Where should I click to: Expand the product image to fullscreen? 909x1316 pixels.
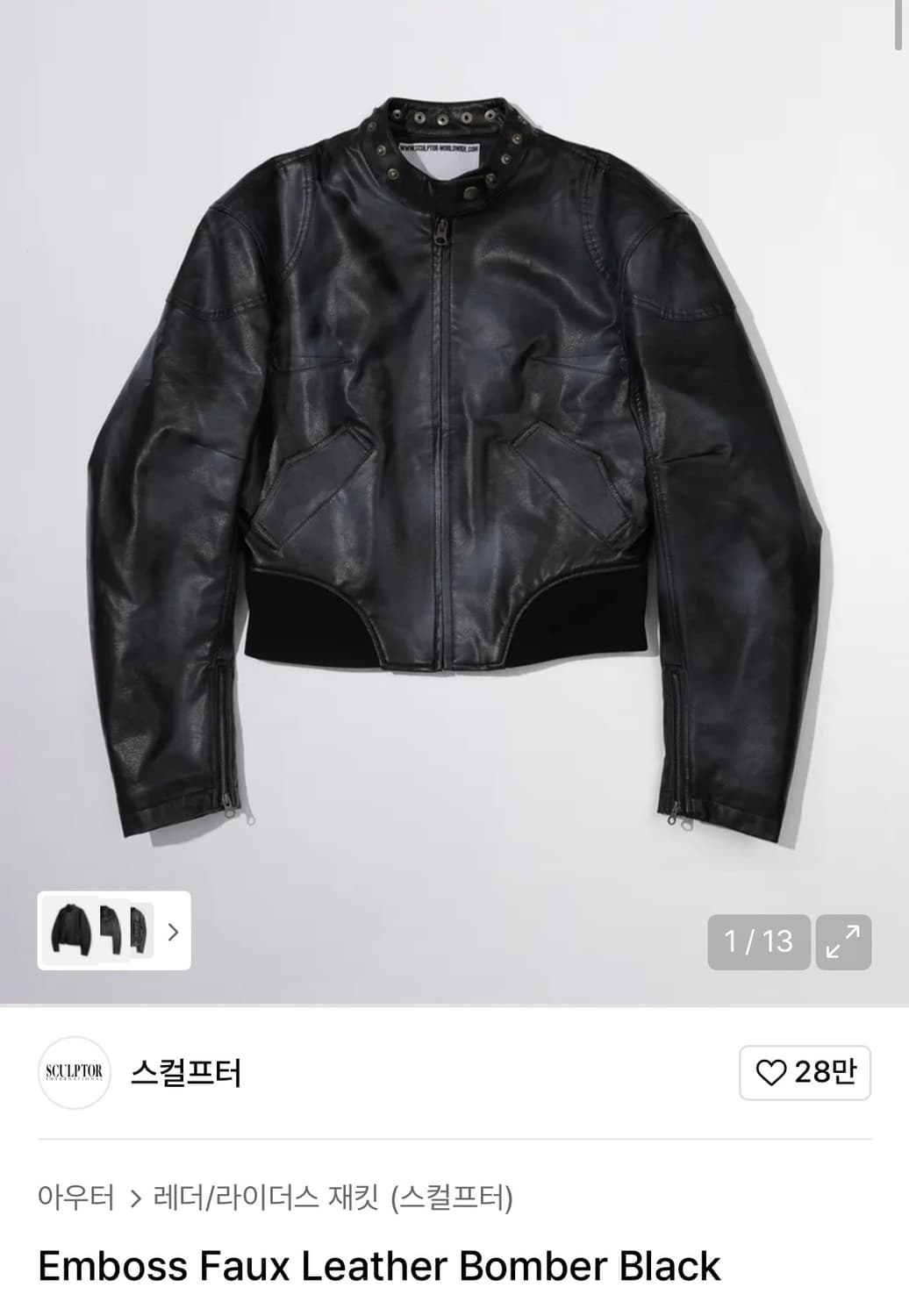pyautogui.click(x=843, y=942)
